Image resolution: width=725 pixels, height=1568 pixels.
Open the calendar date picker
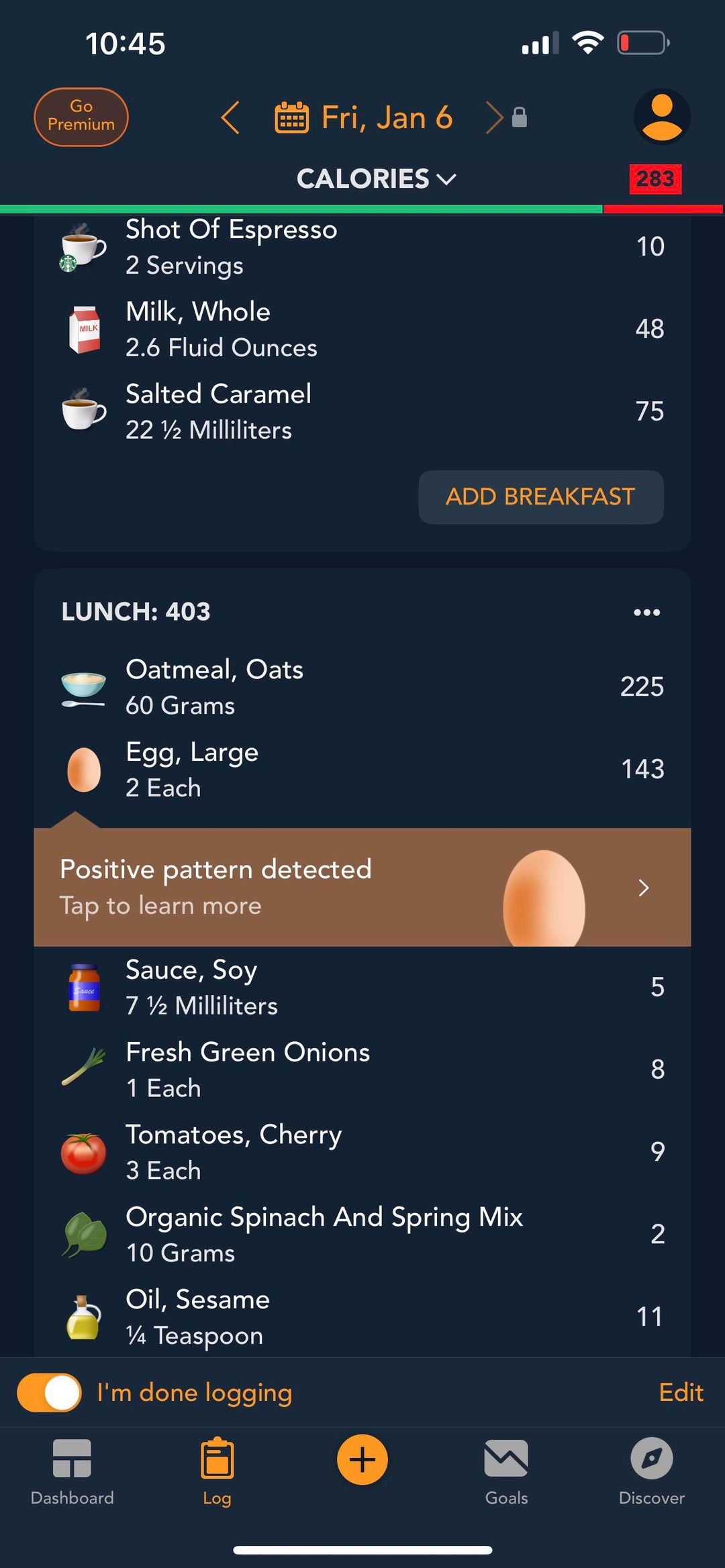click(x=364, y=117)
